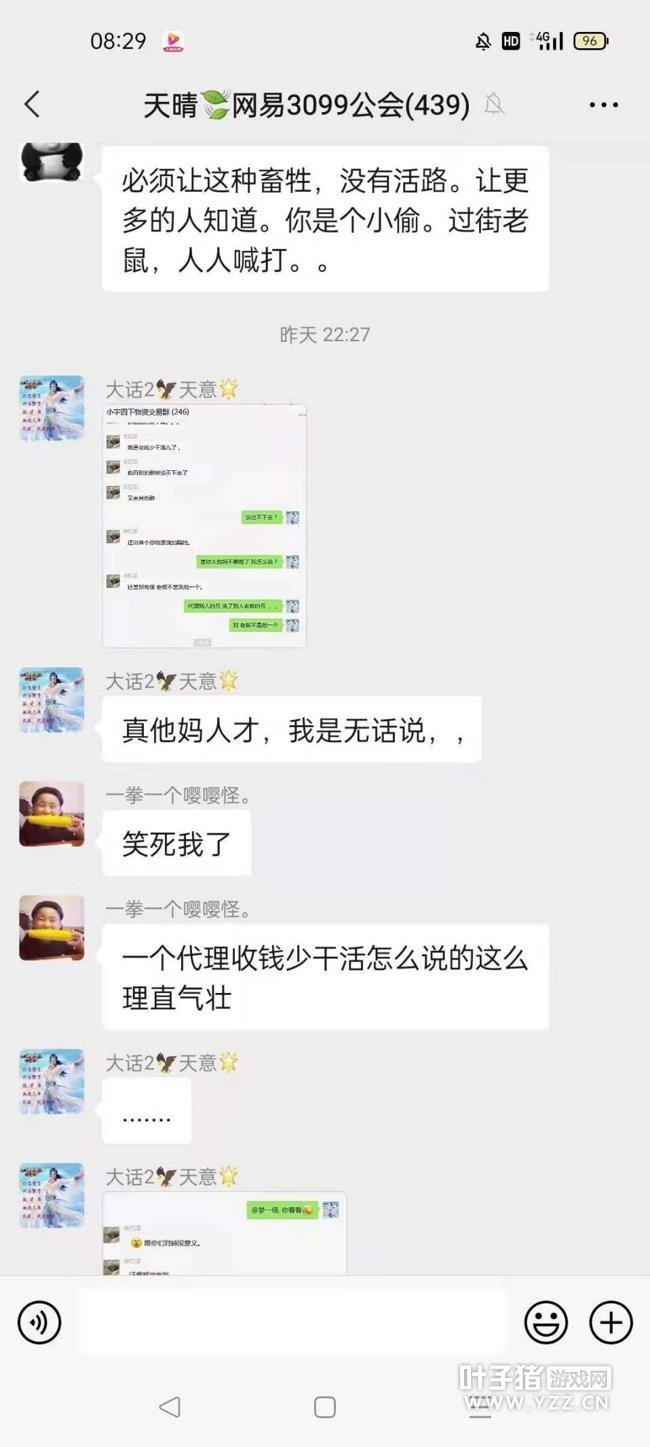
Task: Open the screenshot image sent at 22:27
Action: pos(205,526)
